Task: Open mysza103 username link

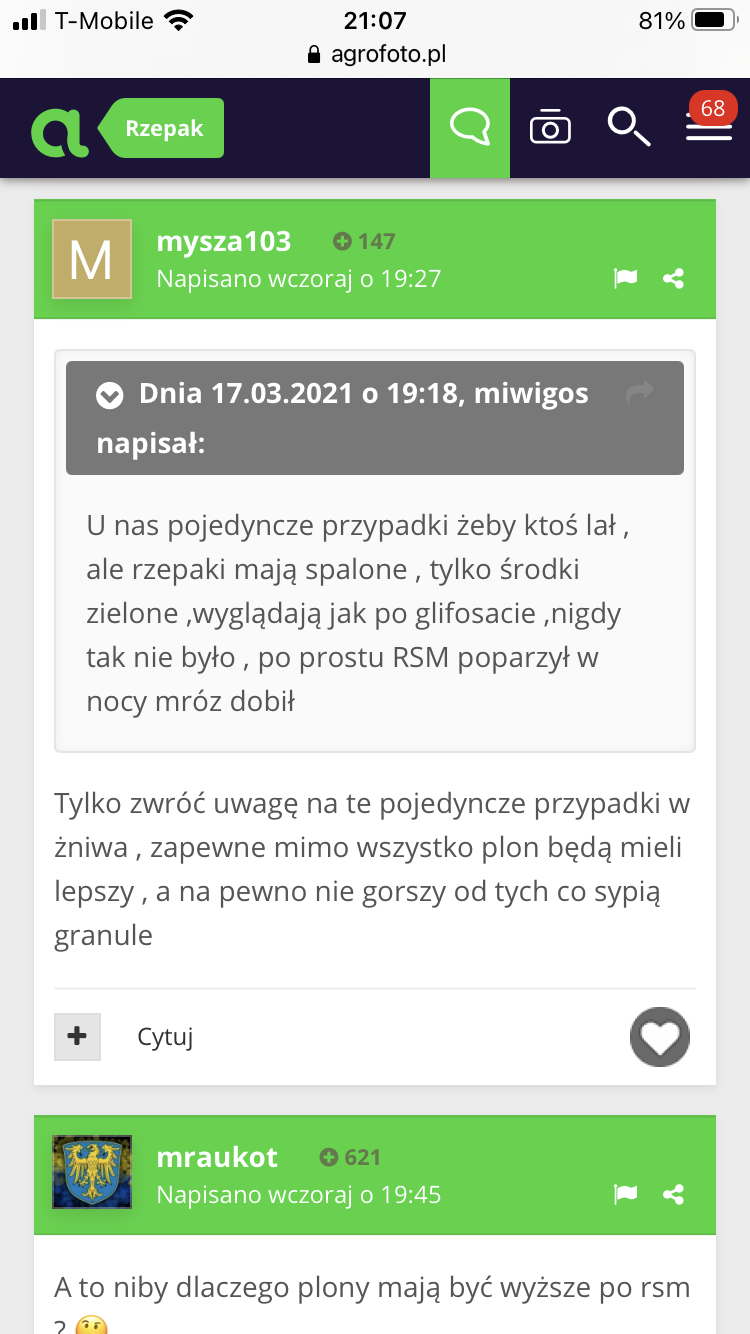Action: click(224, 241)
